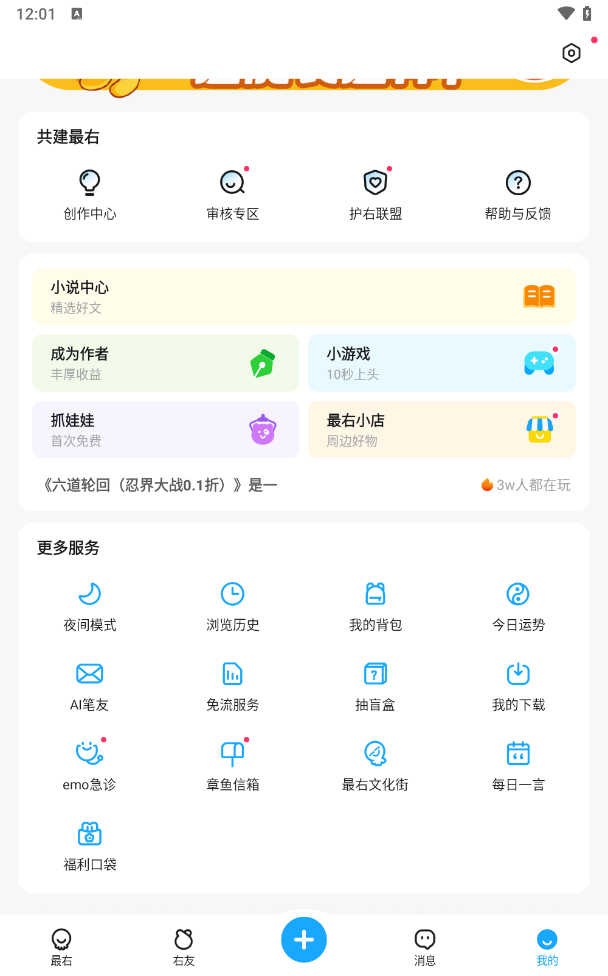
Task: Open the 成为作者 card
Action: point(165,363)
